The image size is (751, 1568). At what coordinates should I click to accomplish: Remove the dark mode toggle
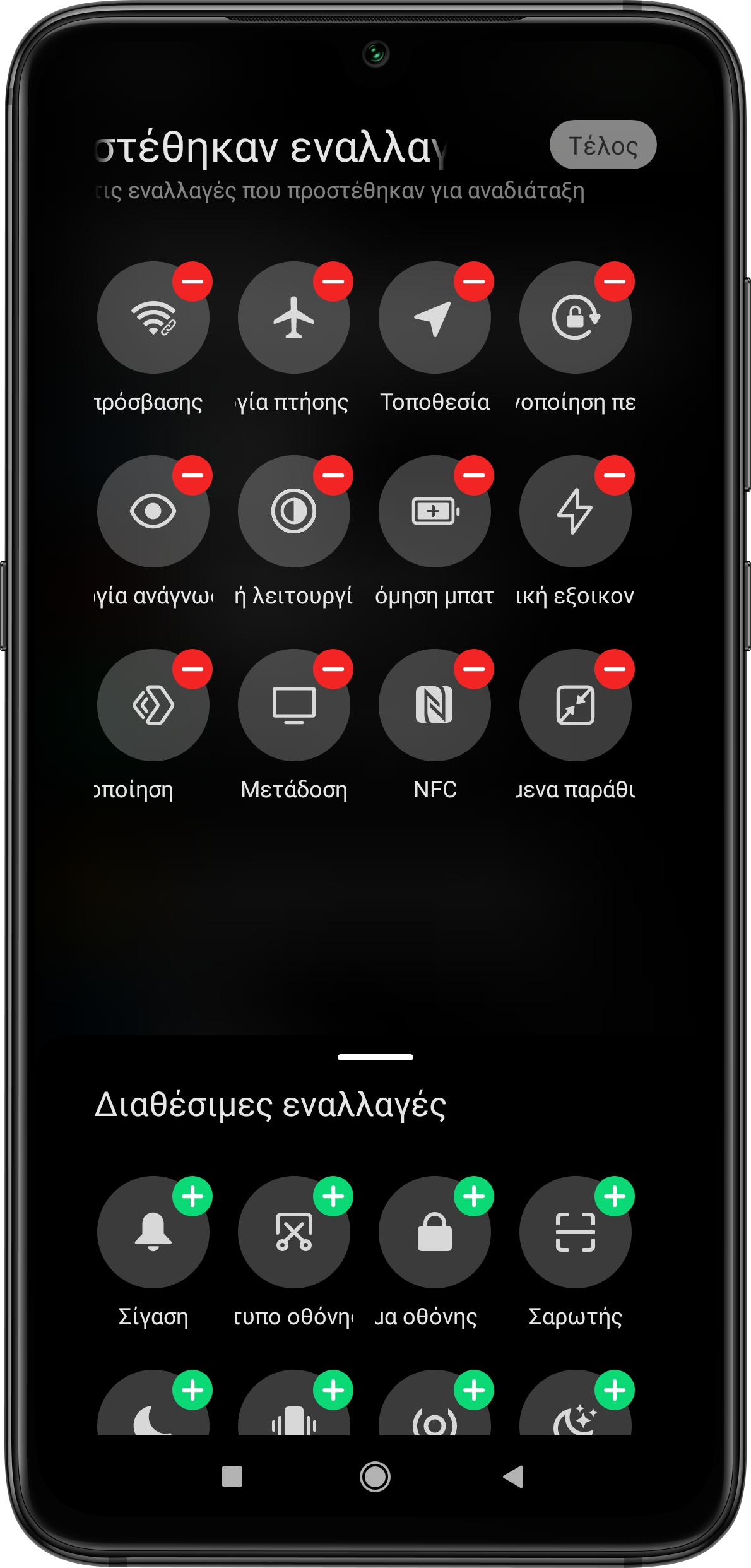[333, 475]
